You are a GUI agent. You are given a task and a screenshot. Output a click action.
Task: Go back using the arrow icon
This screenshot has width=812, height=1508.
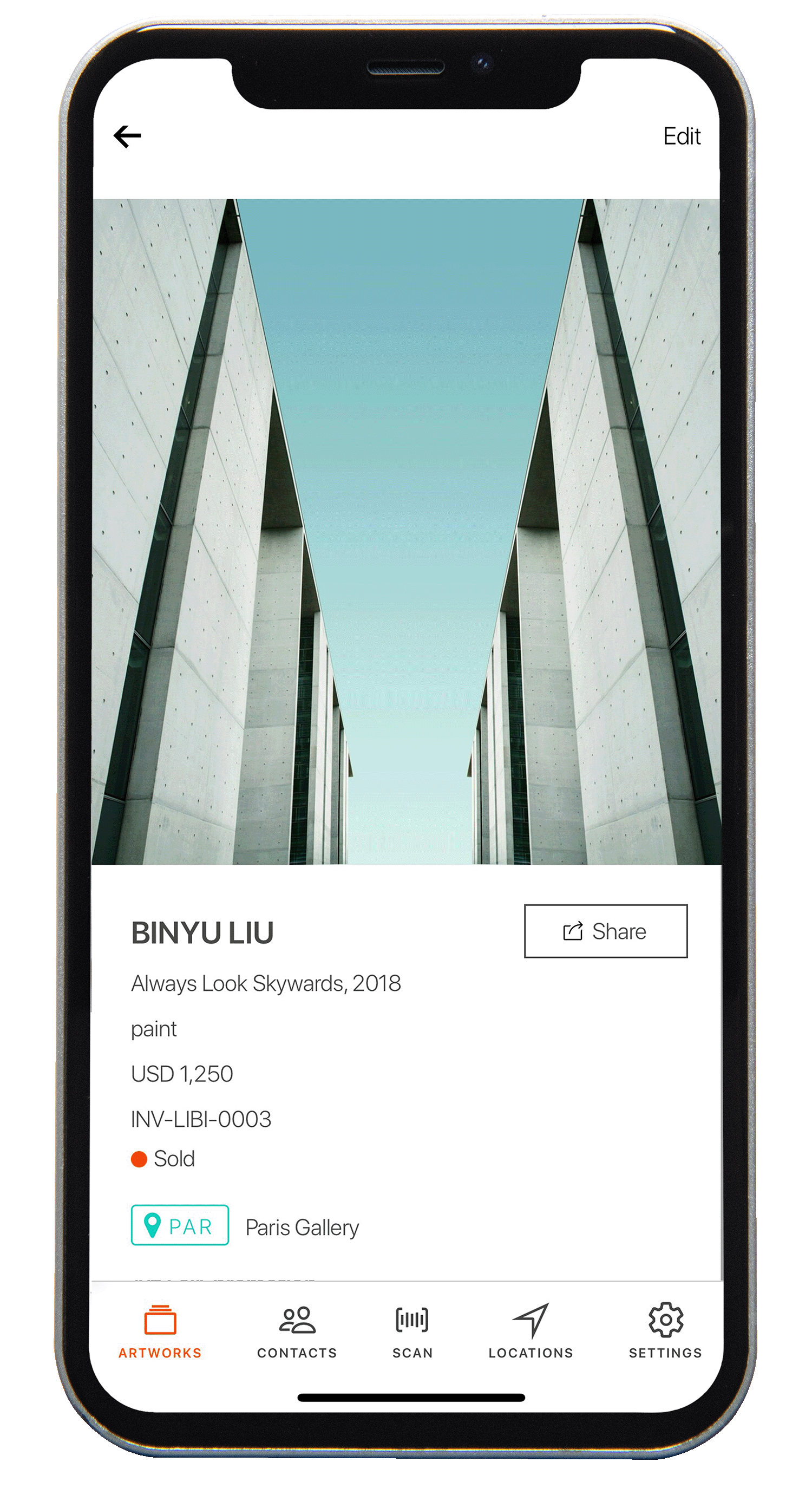(x=127, y=136)
